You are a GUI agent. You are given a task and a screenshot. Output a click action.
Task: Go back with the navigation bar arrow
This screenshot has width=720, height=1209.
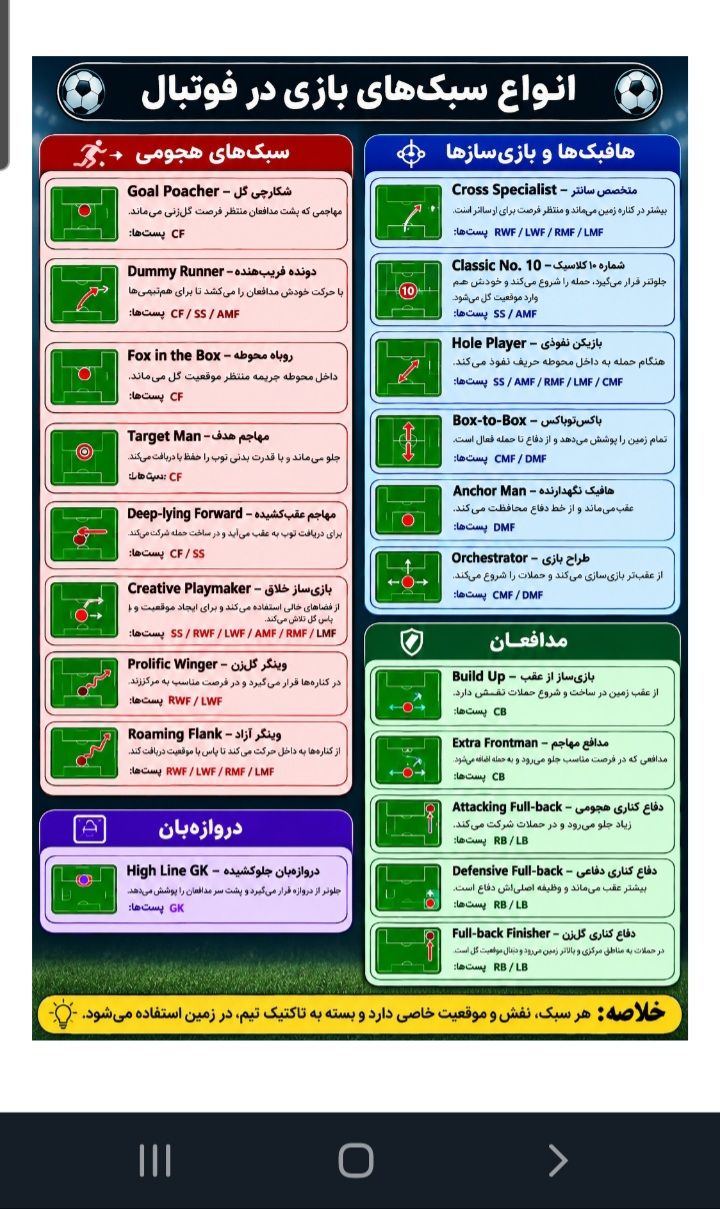557,1160
